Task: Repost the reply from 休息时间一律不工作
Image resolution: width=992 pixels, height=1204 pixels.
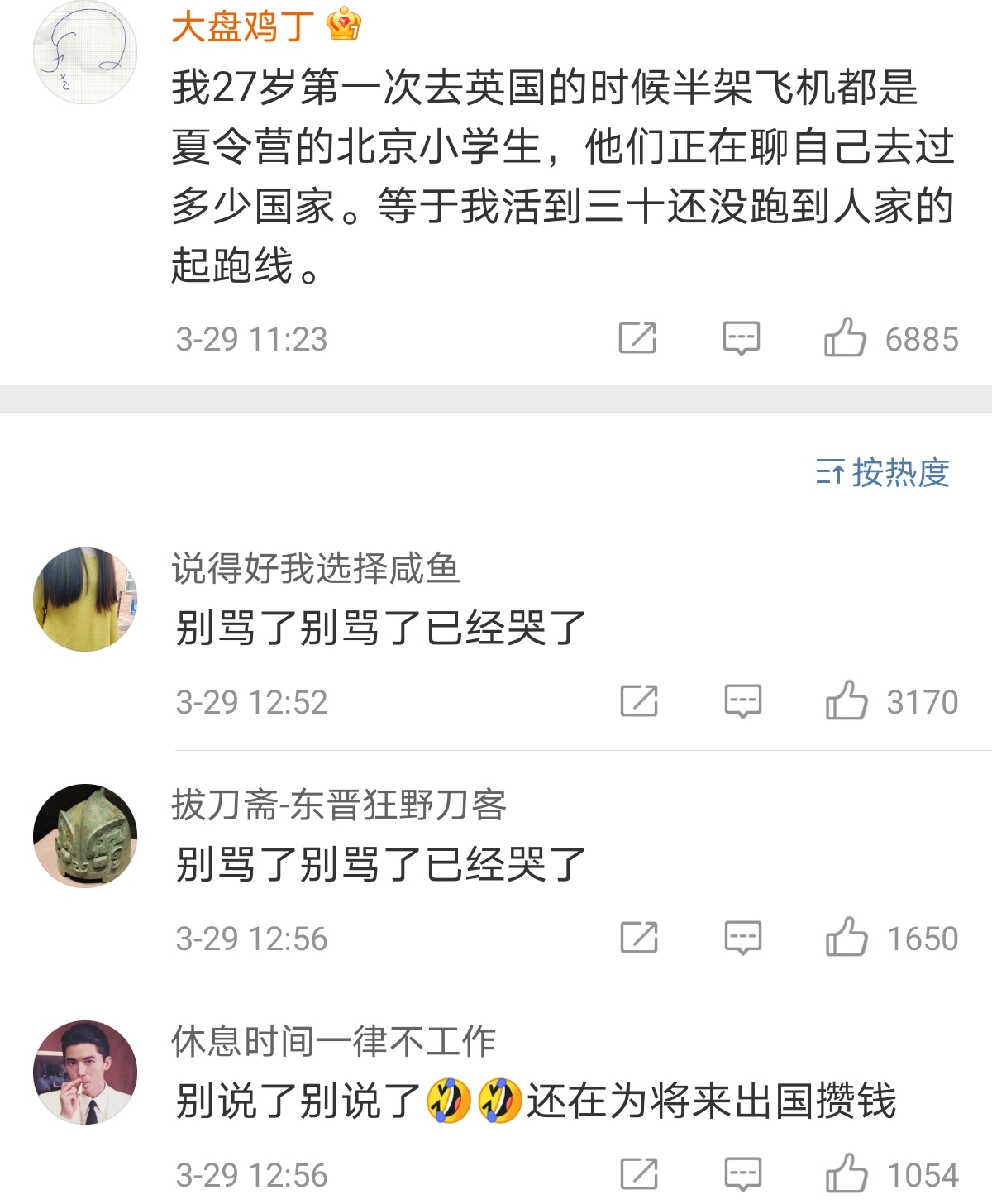Action: pos(639,1174)
